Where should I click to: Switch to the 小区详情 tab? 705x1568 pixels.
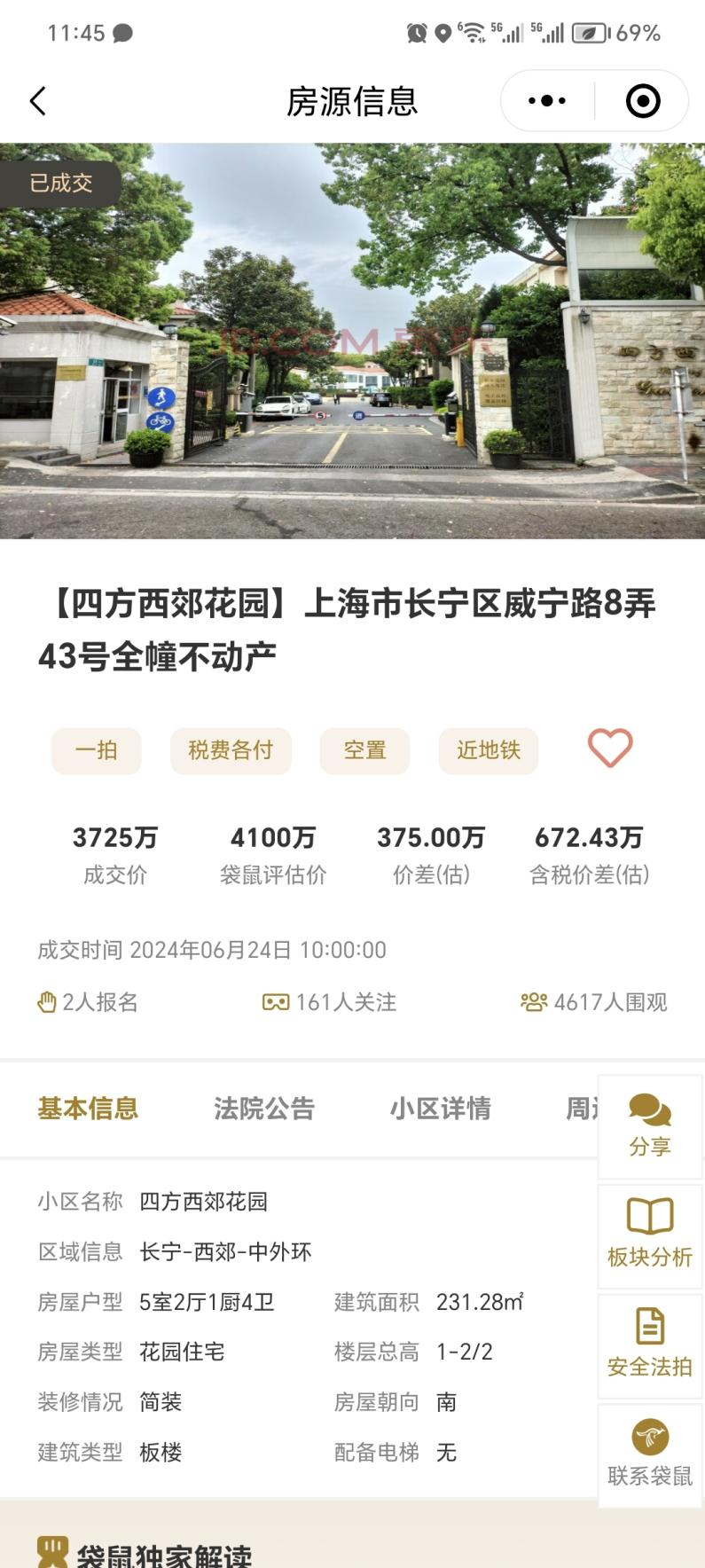pyautogui.click(x=441, y=1109)
